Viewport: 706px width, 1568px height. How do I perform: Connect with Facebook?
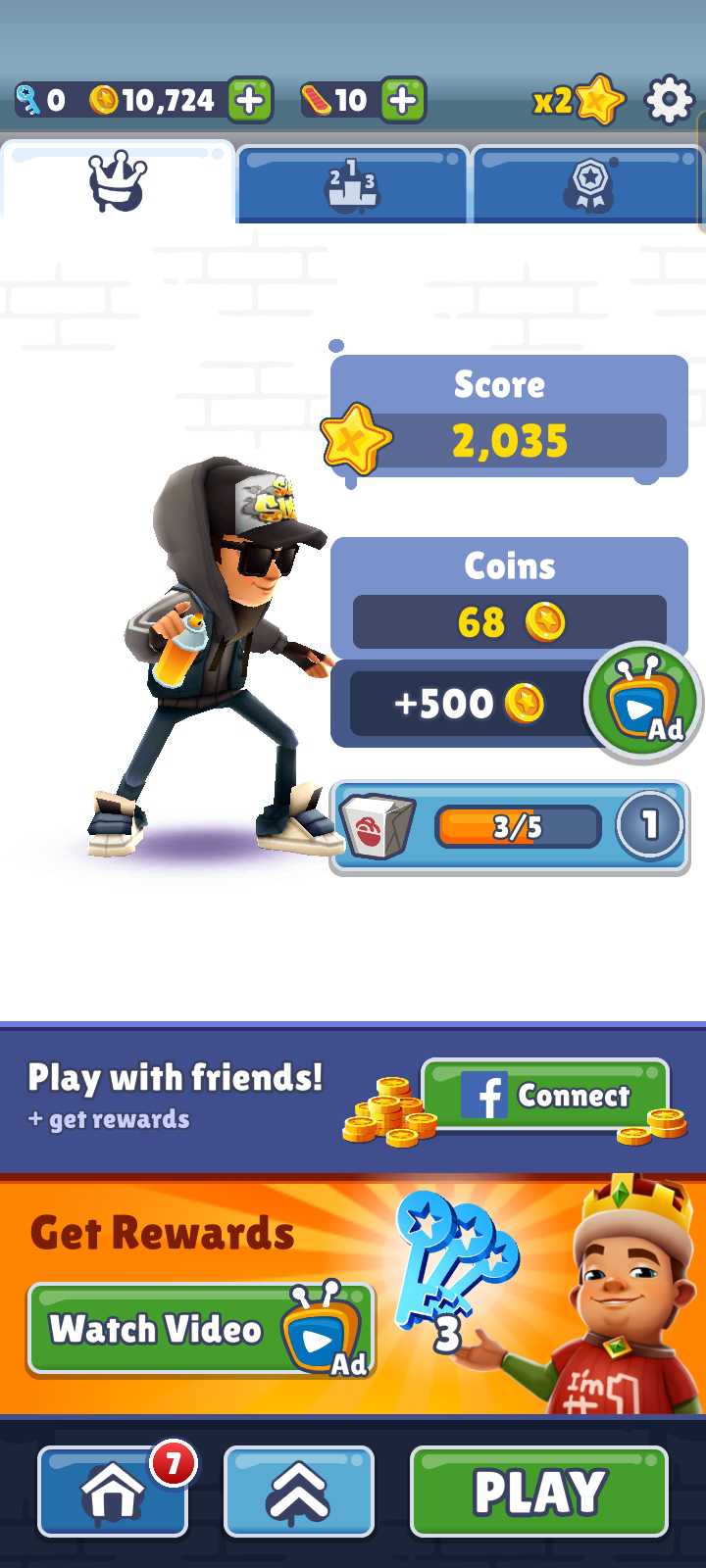[x=545, y=1095]
